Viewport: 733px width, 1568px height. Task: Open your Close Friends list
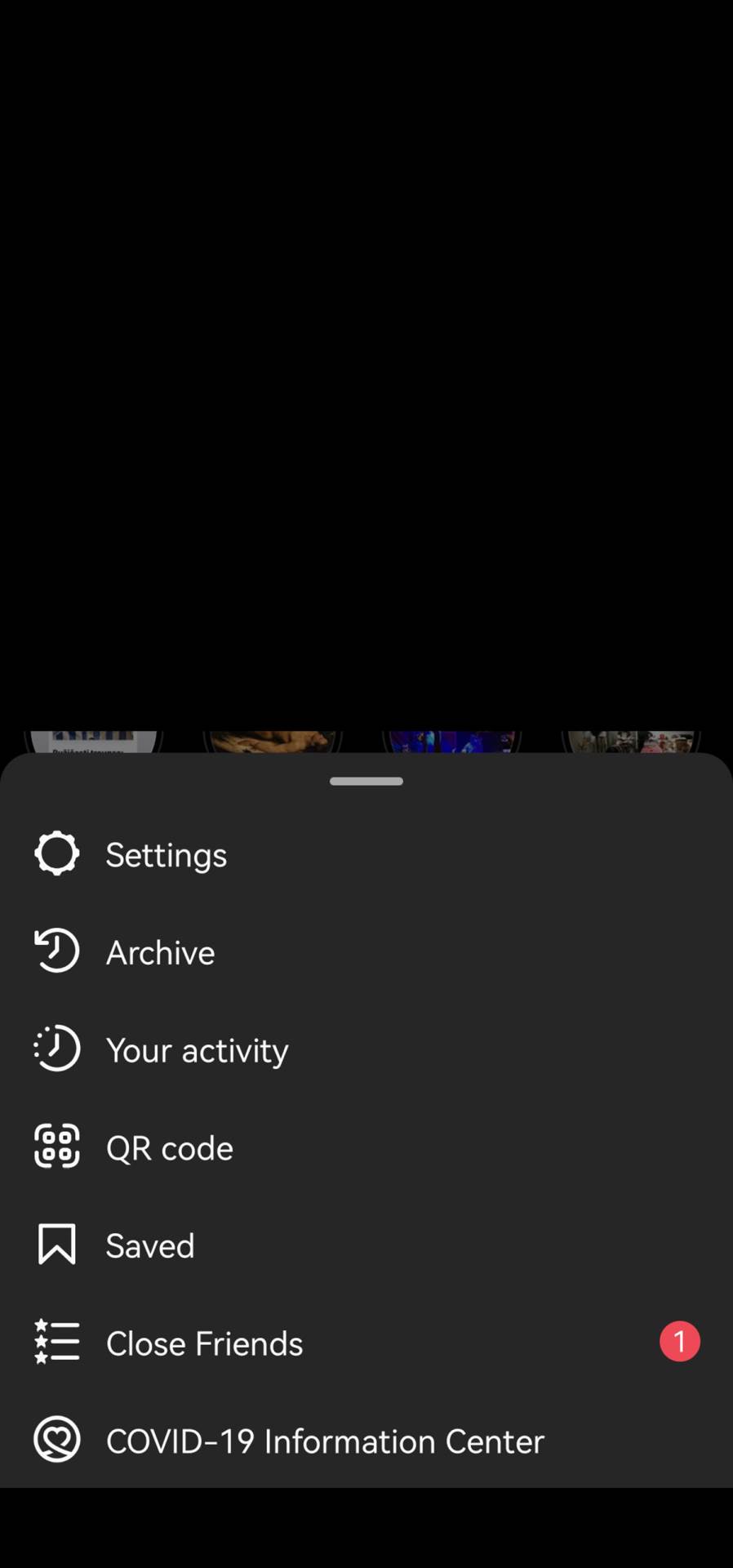click(204, 1343)
